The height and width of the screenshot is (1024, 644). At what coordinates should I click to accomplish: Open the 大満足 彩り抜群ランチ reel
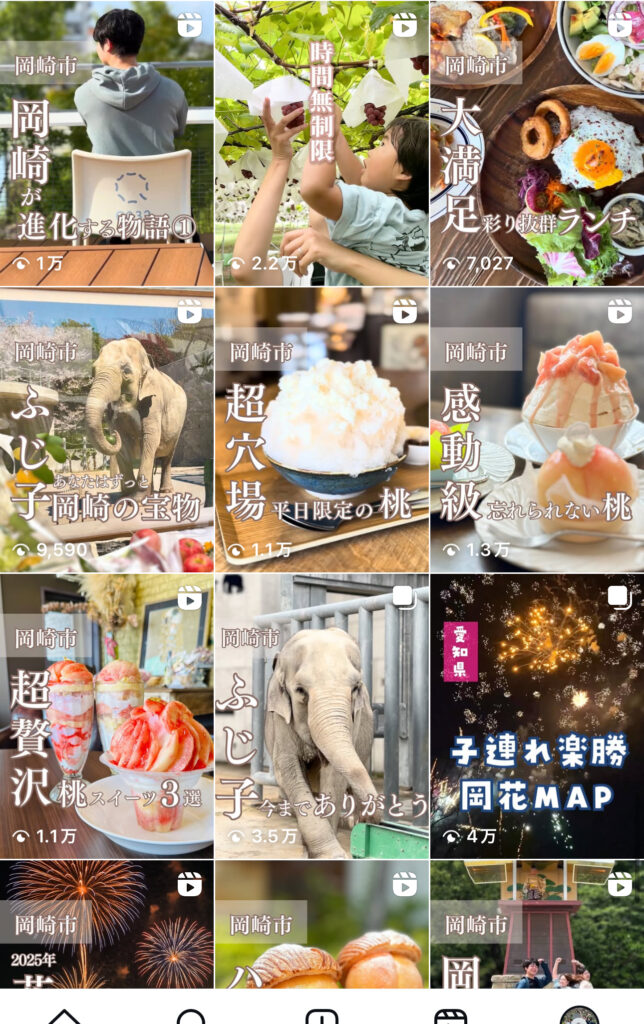[537, 143]
